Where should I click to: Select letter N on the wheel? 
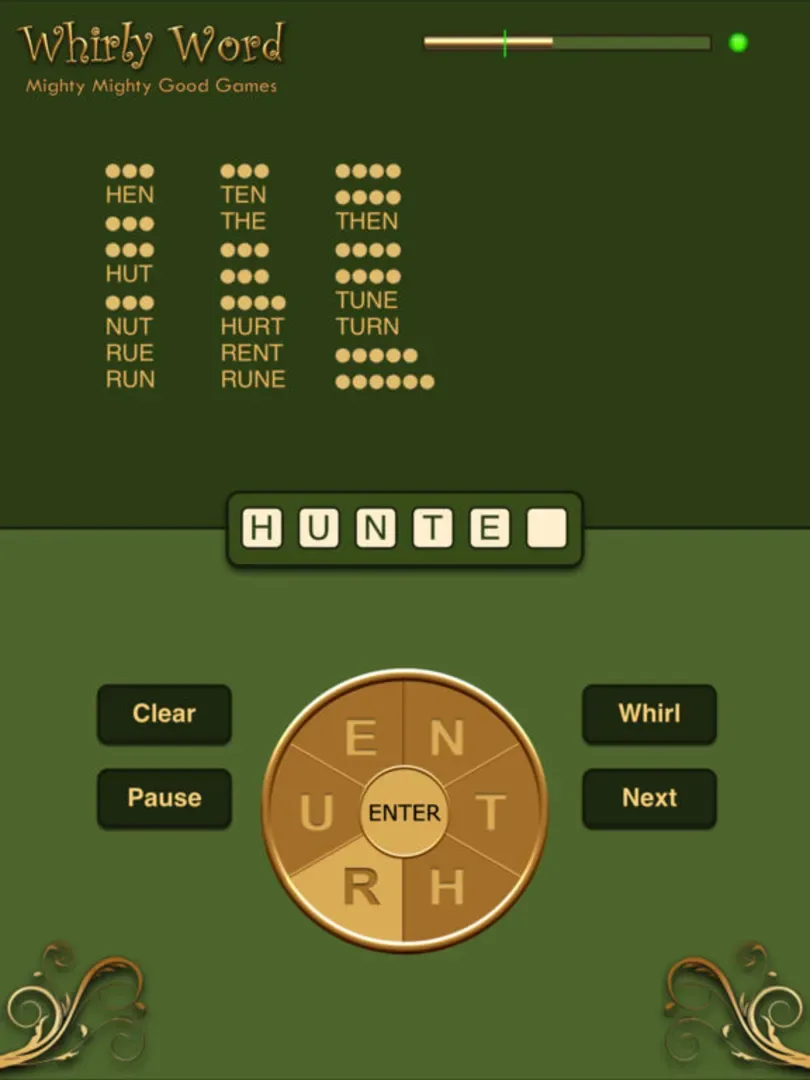(x=447, y=738)
